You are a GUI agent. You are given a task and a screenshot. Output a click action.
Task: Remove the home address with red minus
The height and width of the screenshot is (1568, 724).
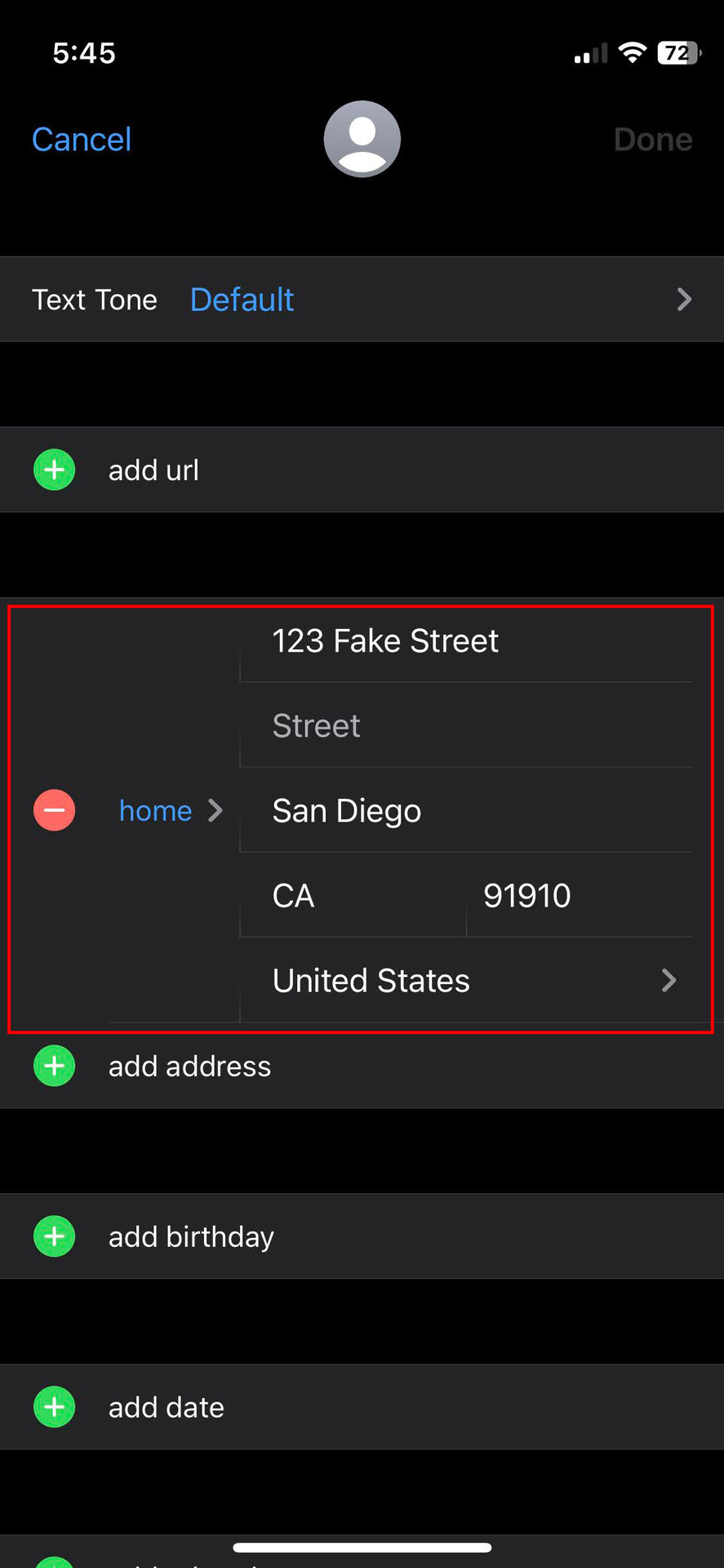[55, 810]
